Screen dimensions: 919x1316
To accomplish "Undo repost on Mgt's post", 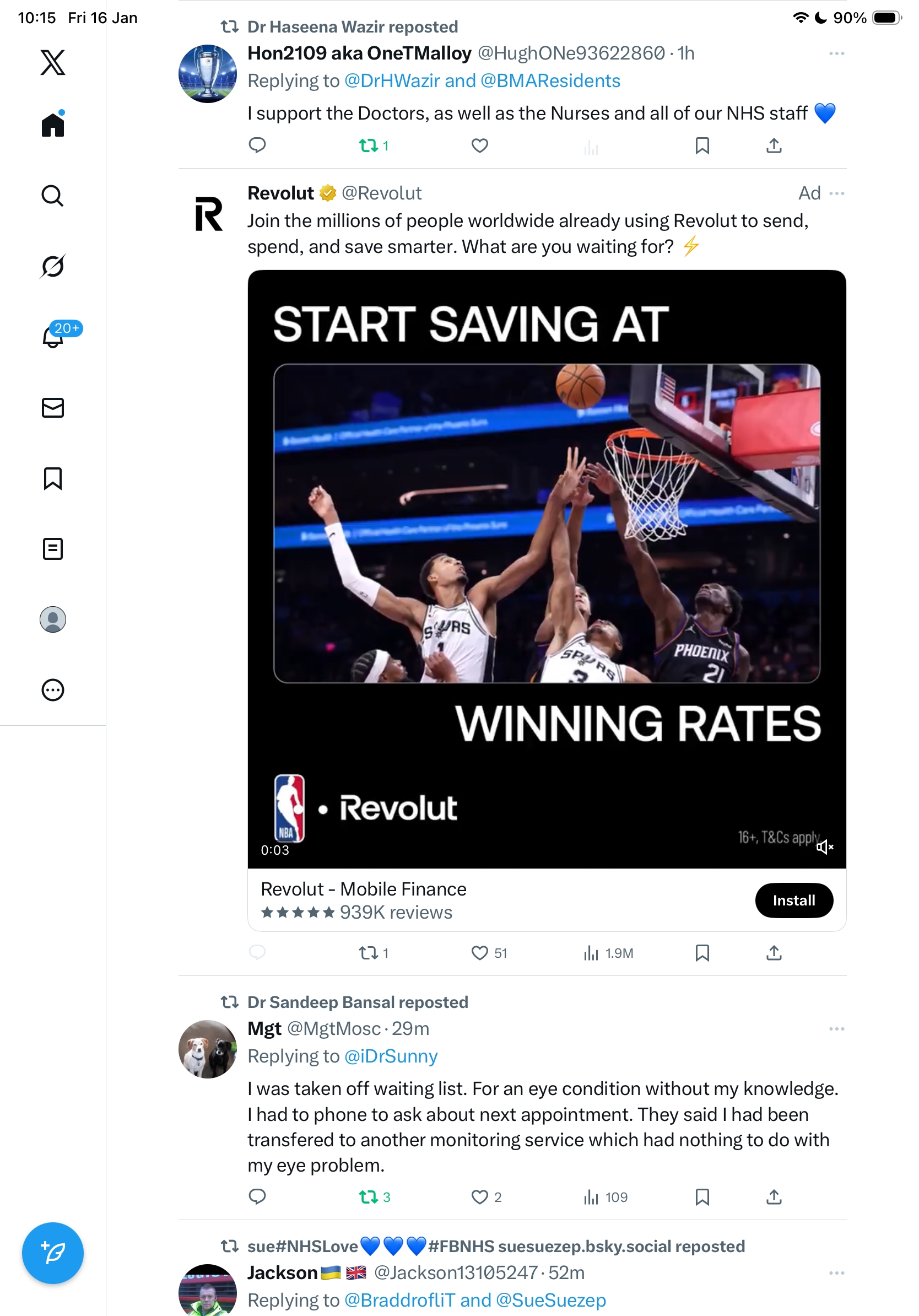I will coord(369,1197).
